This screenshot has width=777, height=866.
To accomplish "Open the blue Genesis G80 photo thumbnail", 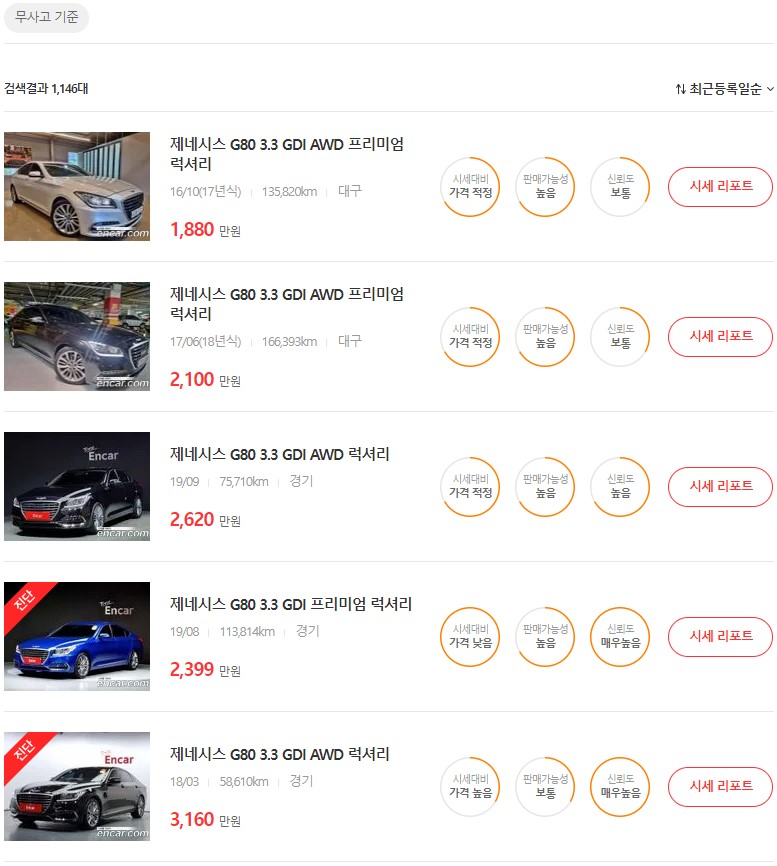I will 77,637.
